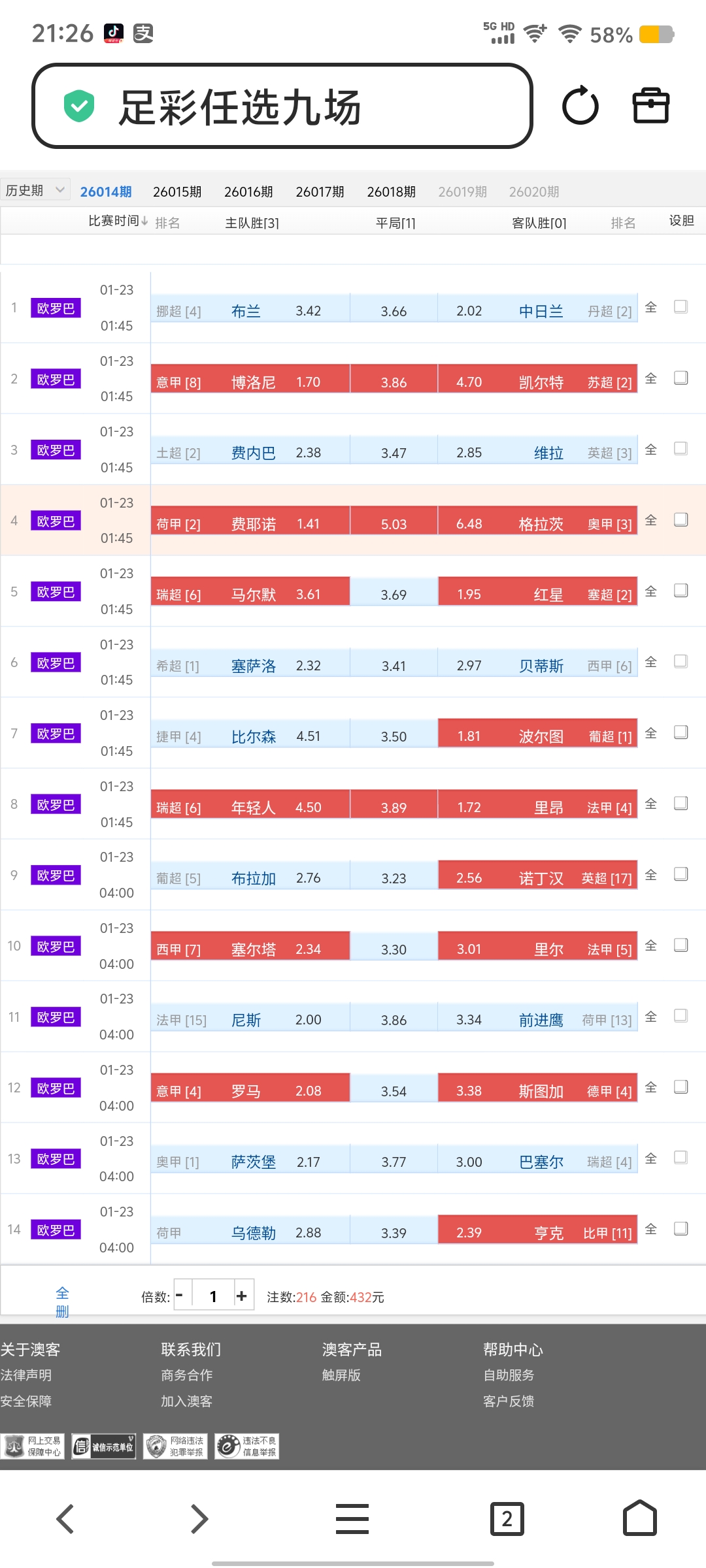Image resolution: width=706 pixels, height=1568 pixels.
Task: Select draw odds 3.47 for 费内巴 match
Action: pos(394,453)
